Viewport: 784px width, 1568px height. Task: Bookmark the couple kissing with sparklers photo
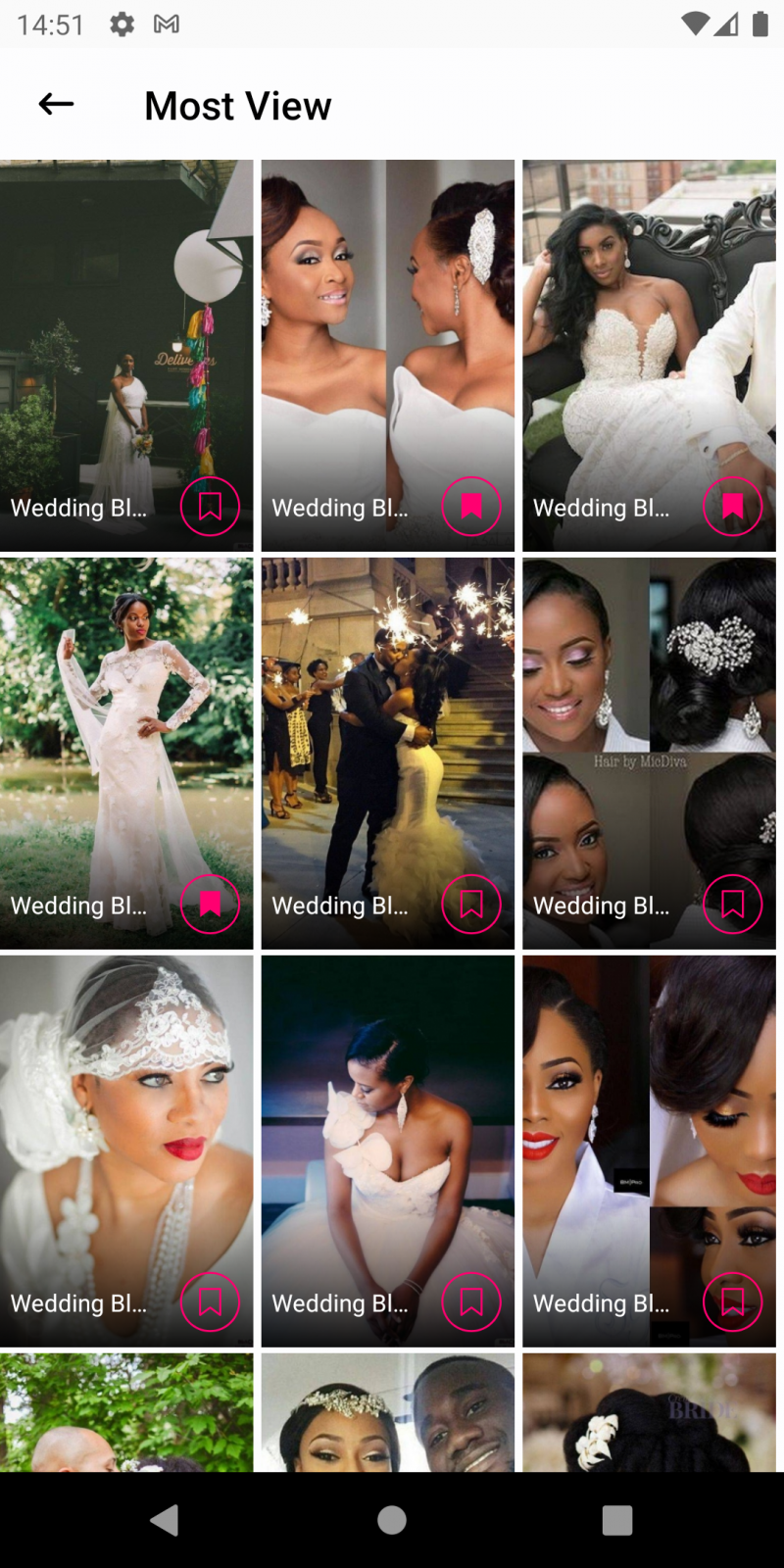(471, 905)
